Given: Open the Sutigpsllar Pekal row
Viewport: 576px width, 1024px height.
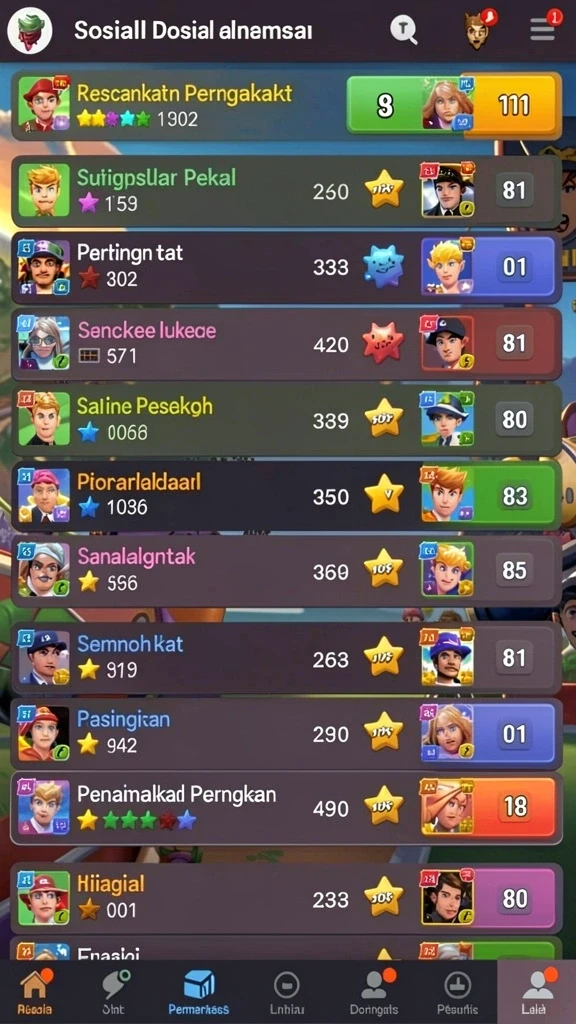Looking at the screenshot, I should (287, 191).
